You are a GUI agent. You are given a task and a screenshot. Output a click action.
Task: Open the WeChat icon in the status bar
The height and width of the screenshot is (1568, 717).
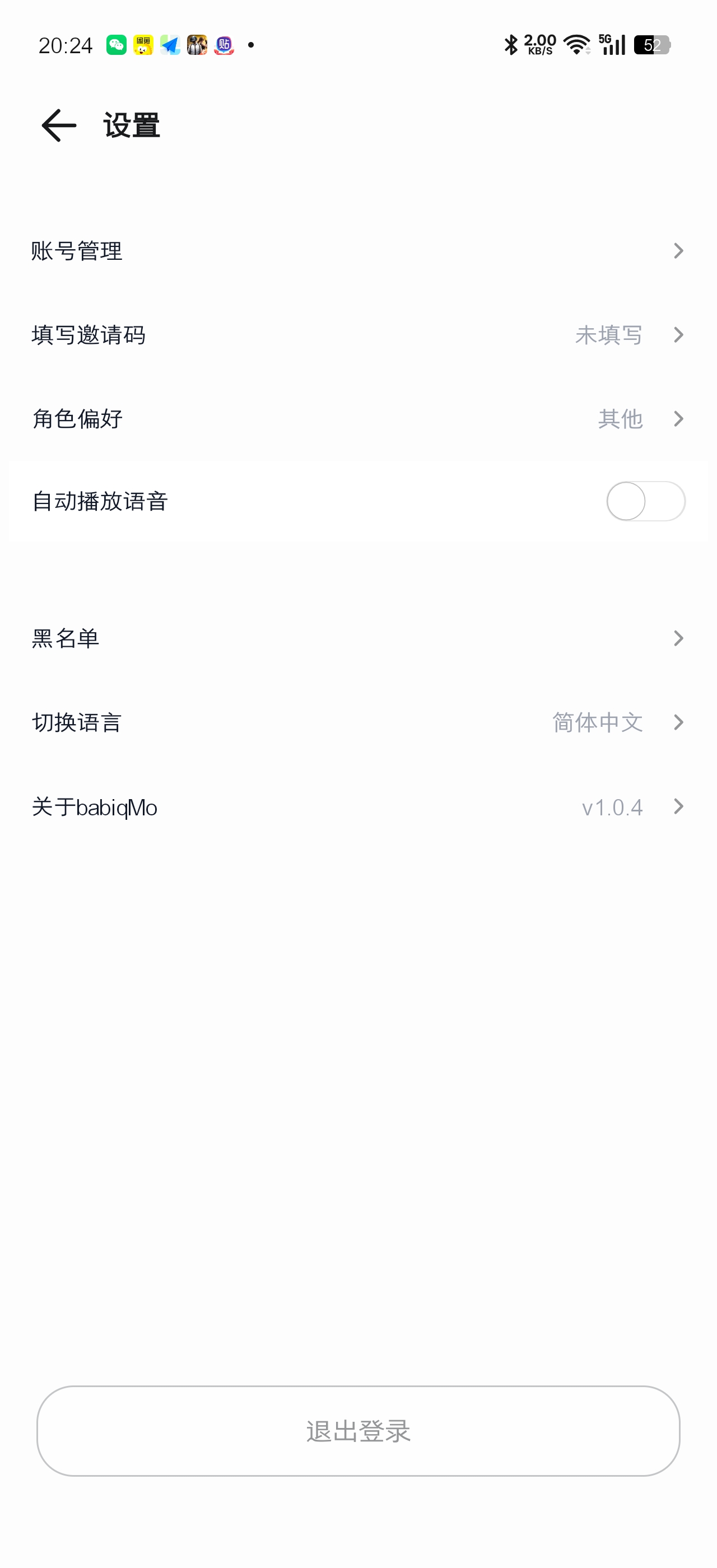tap(115, 44)
